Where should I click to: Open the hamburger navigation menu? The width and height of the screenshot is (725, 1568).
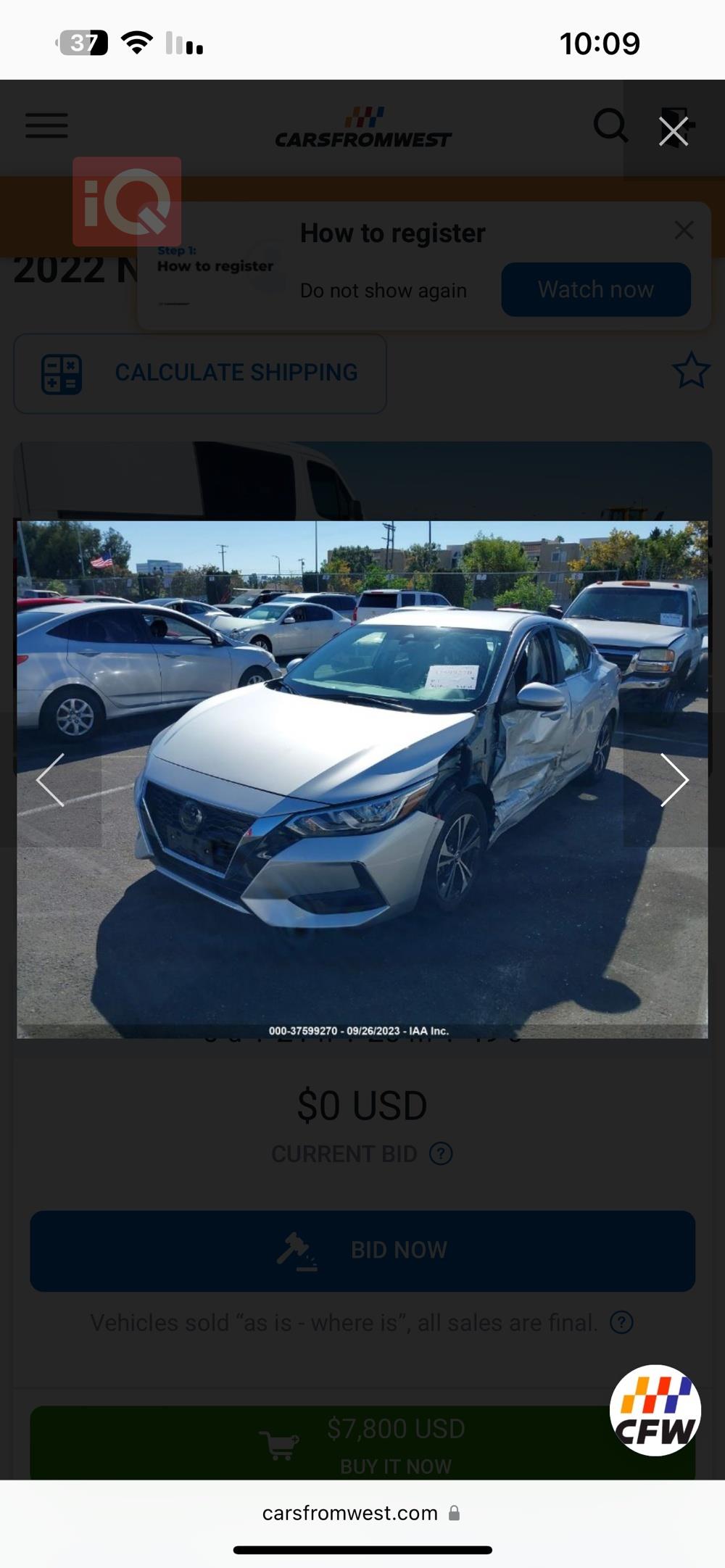[46, 126]
